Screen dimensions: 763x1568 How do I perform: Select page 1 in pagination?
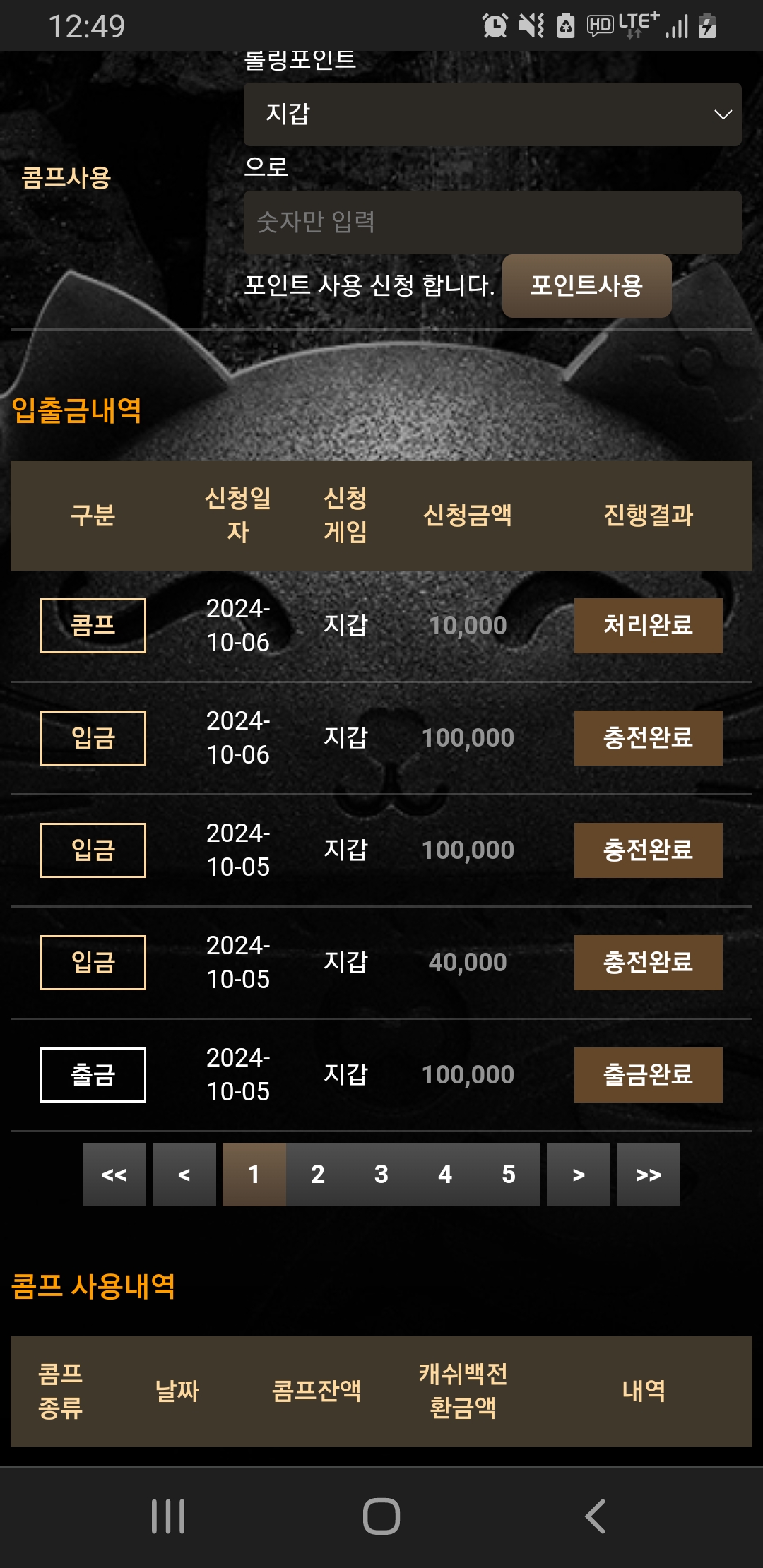click(x=254, y=1175)
